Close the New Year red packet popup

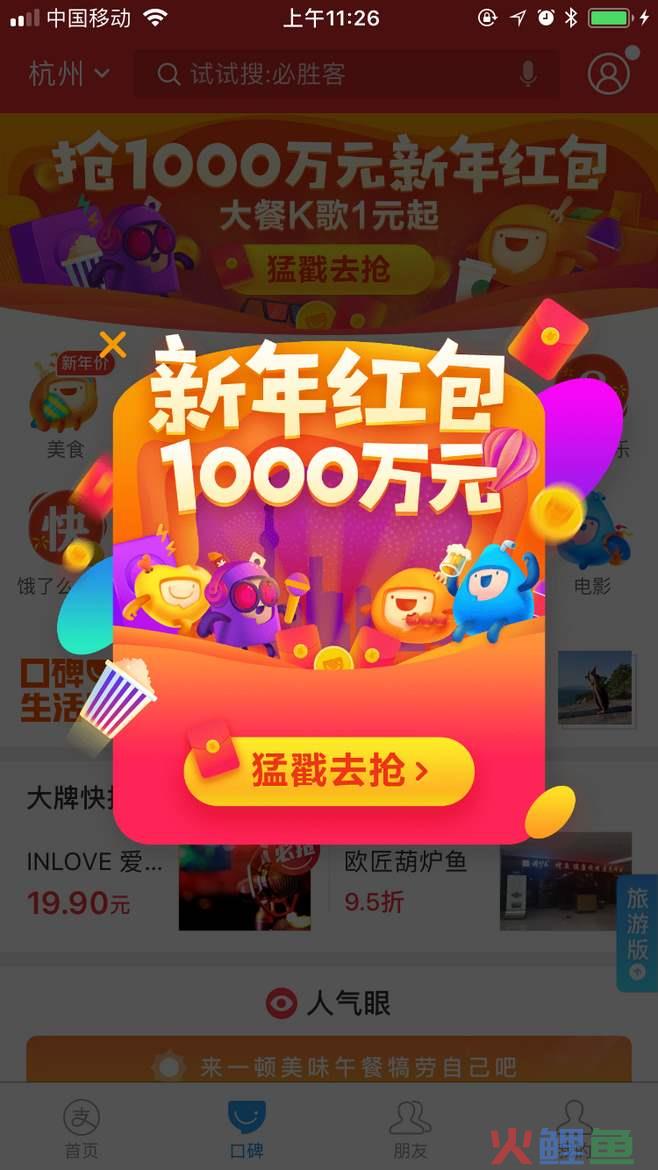[114, 345]
